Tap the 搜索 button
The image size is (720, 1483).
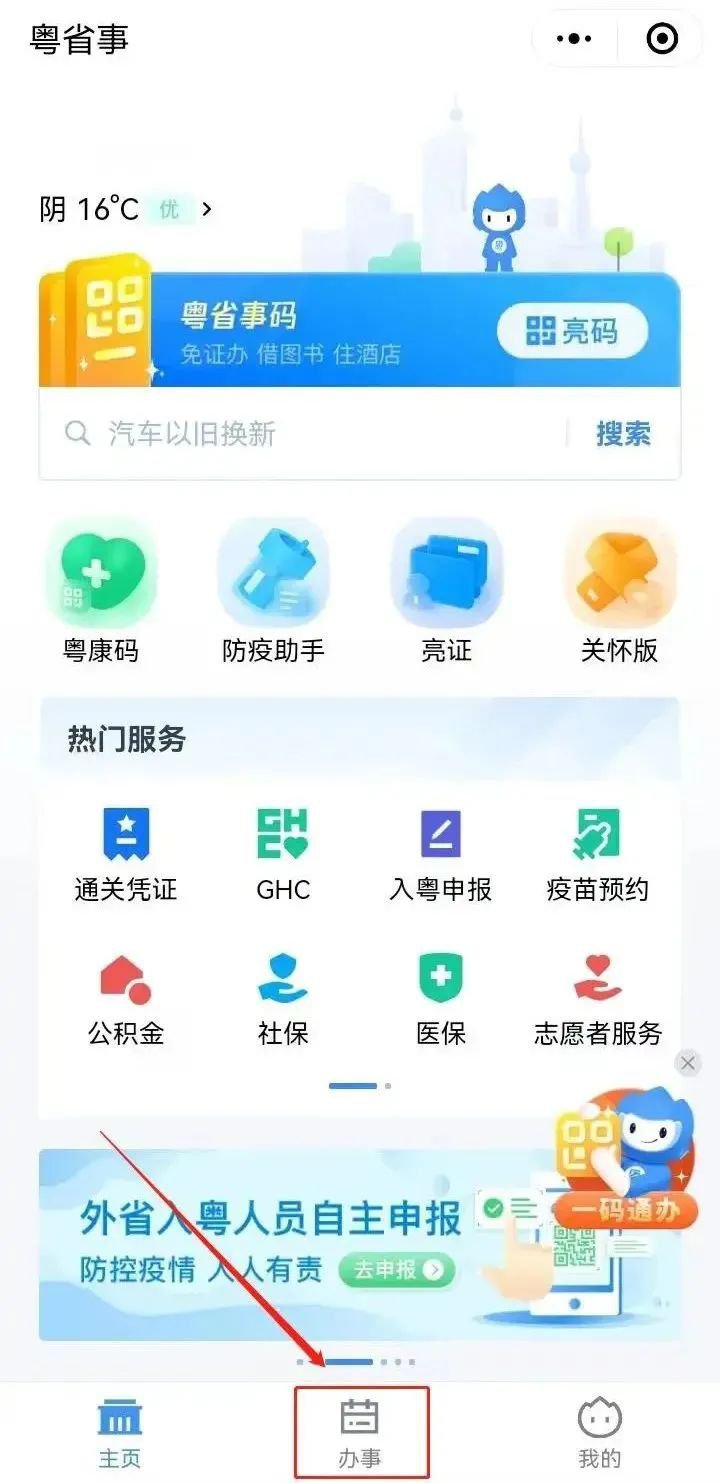[623, 434]
